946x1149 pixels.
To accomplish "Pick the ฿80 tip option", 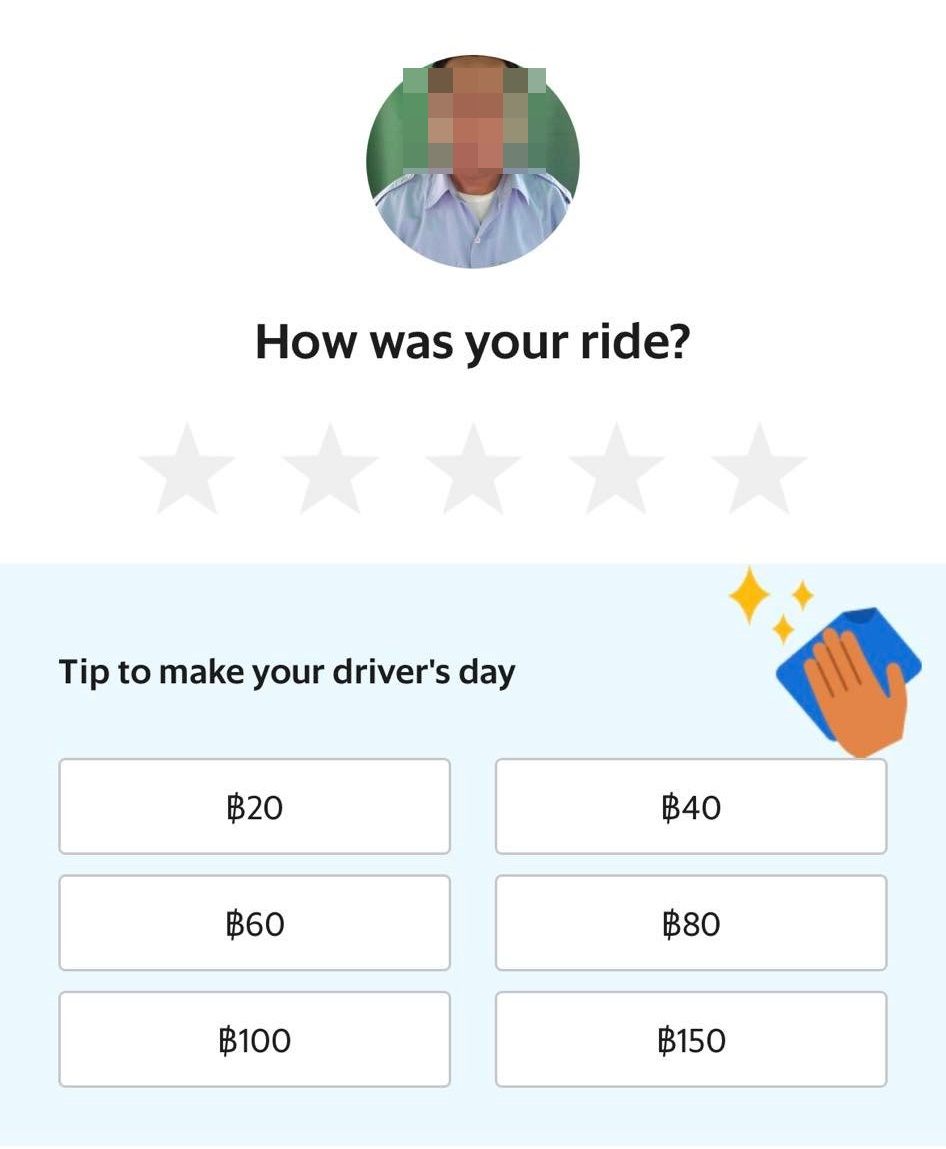I will (691, 923).
